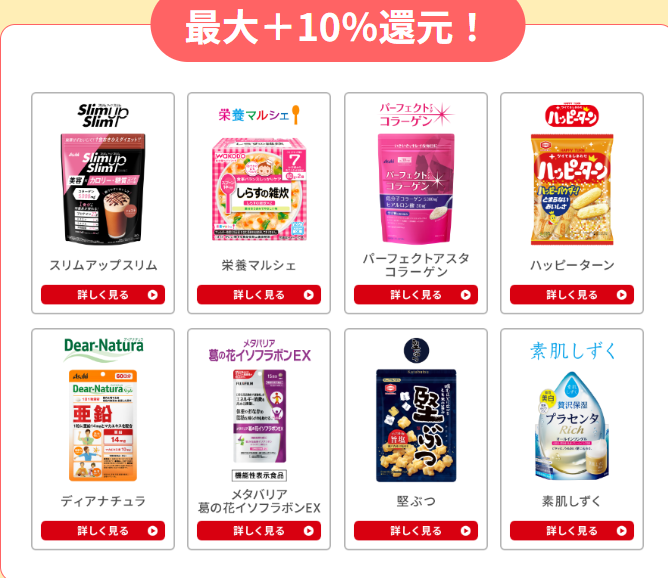Select the 素肌しずく プラセンタ product image
This screenshot has height=578, width=668.
tap(572, 425)
